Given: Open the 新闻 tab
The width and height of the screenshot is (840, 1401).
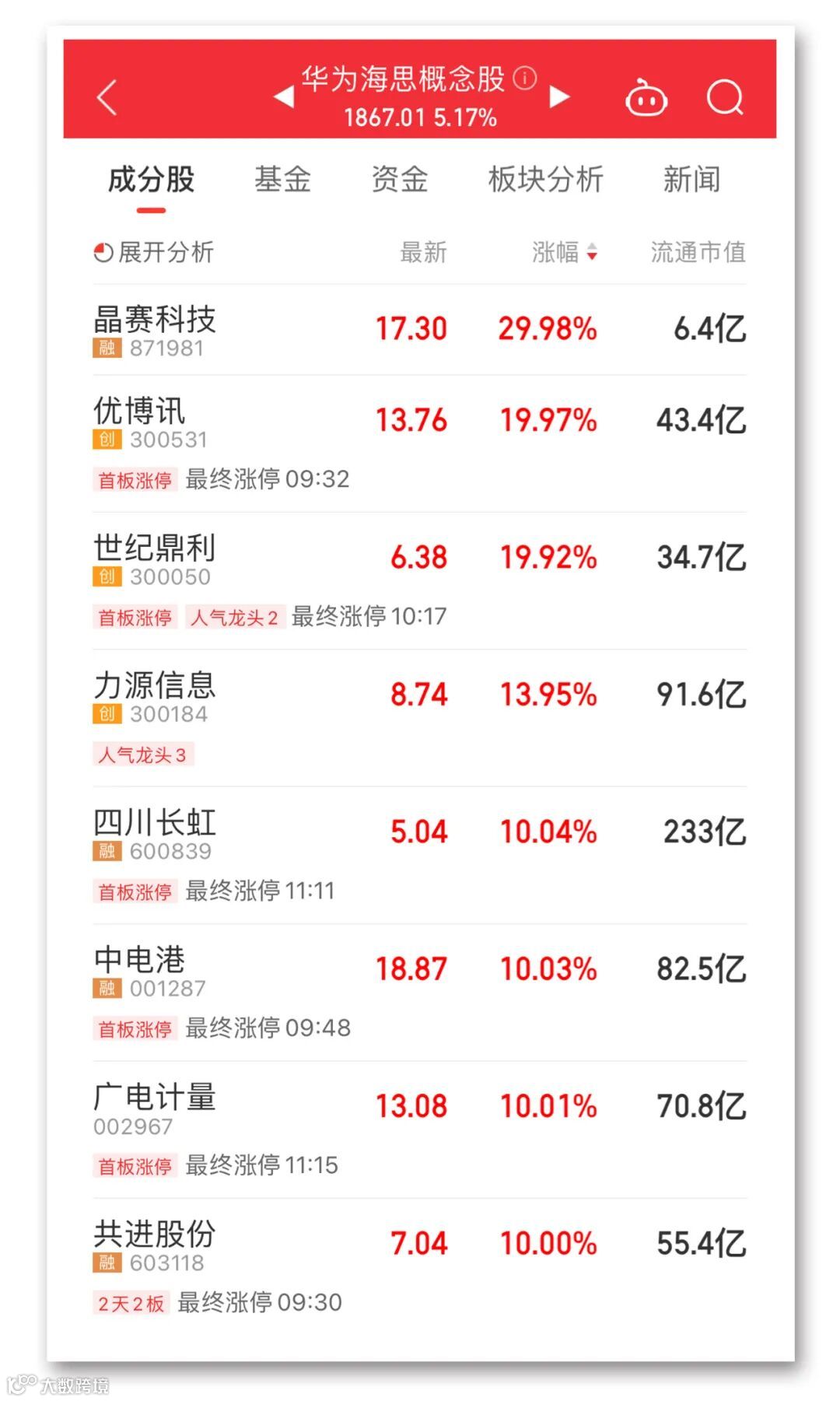Looking at the screenshot, I should pyautogui.click(x=691, y=180).
